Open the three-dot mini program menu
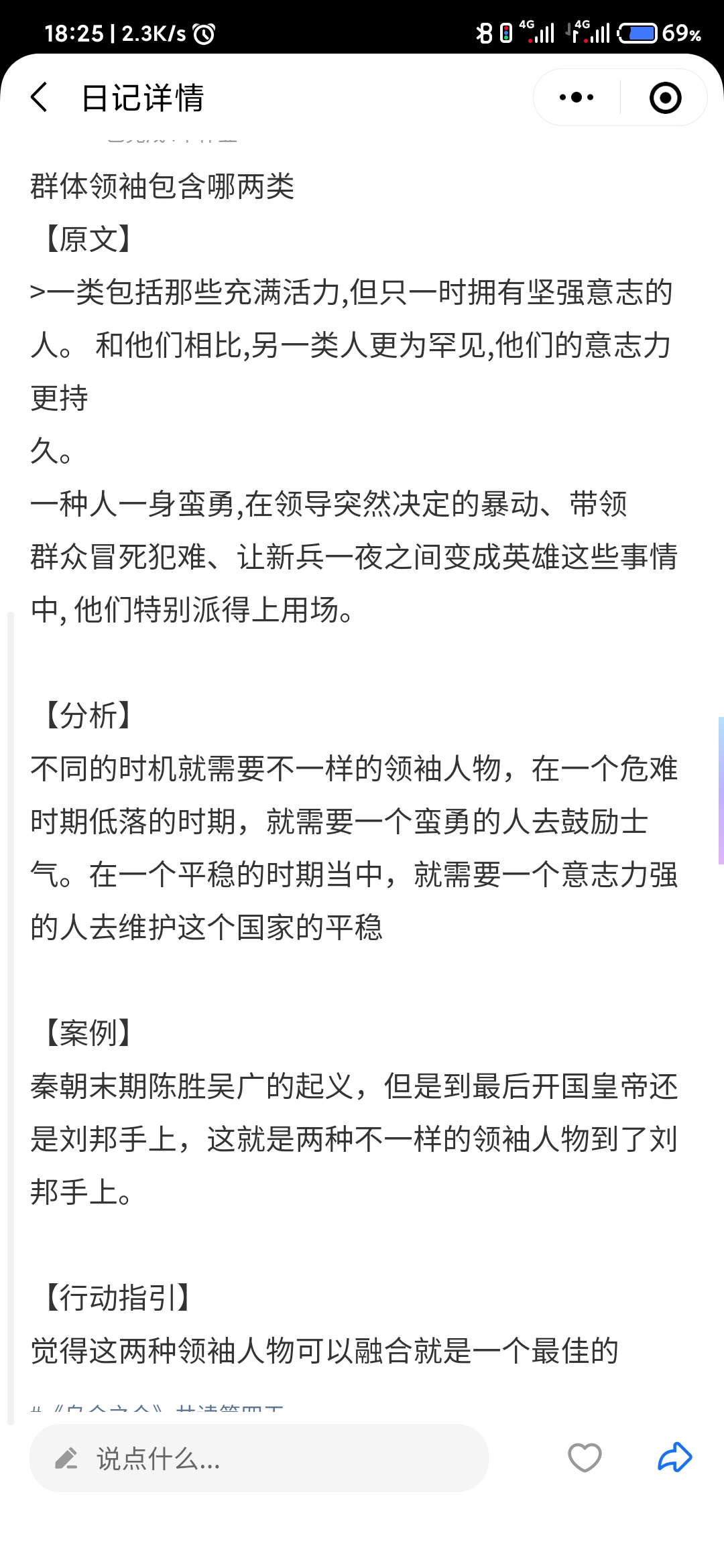The image size is (724, 1568). pyautogui.click(x=577, y=98)
